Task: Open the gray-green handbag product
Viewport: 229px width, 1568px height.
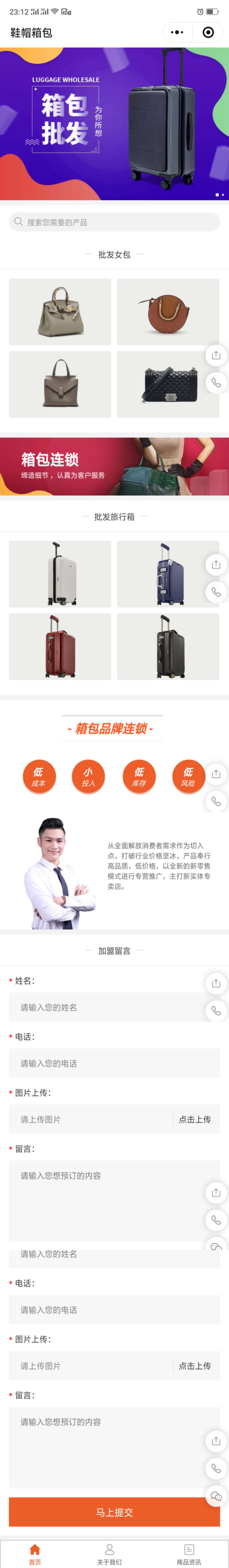Action: coord(60,312)
